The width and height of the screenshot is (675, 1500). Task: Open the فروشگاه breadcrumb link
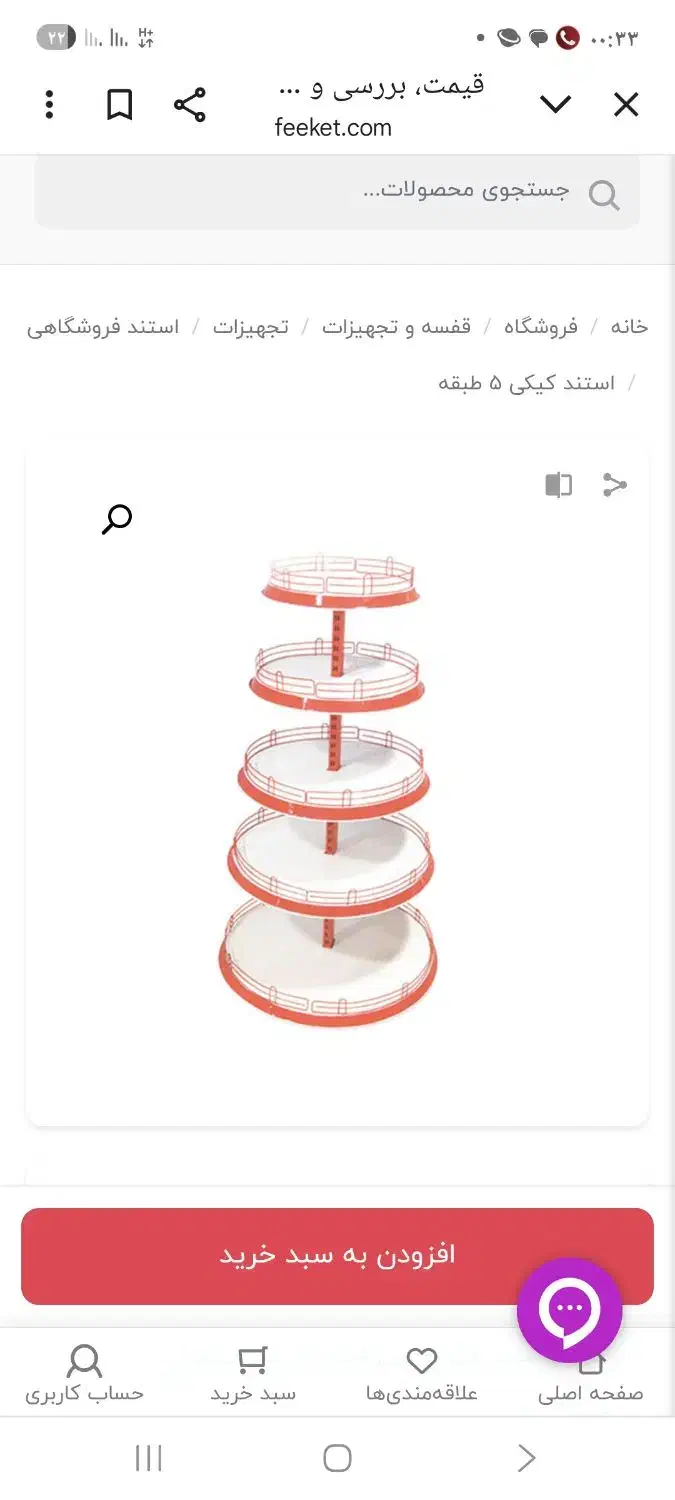pos(540,327)
